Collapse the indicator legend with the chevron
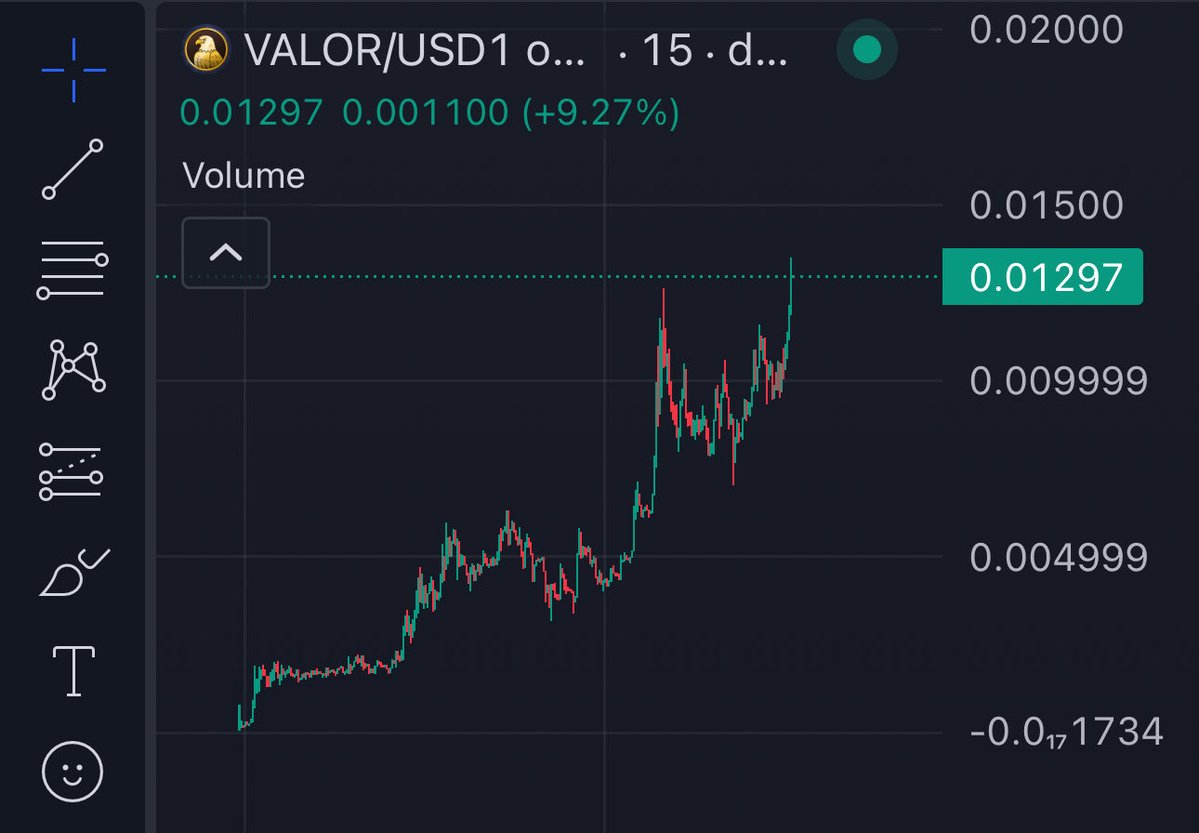Screen dimensions: 1199x833 point(226,252)
